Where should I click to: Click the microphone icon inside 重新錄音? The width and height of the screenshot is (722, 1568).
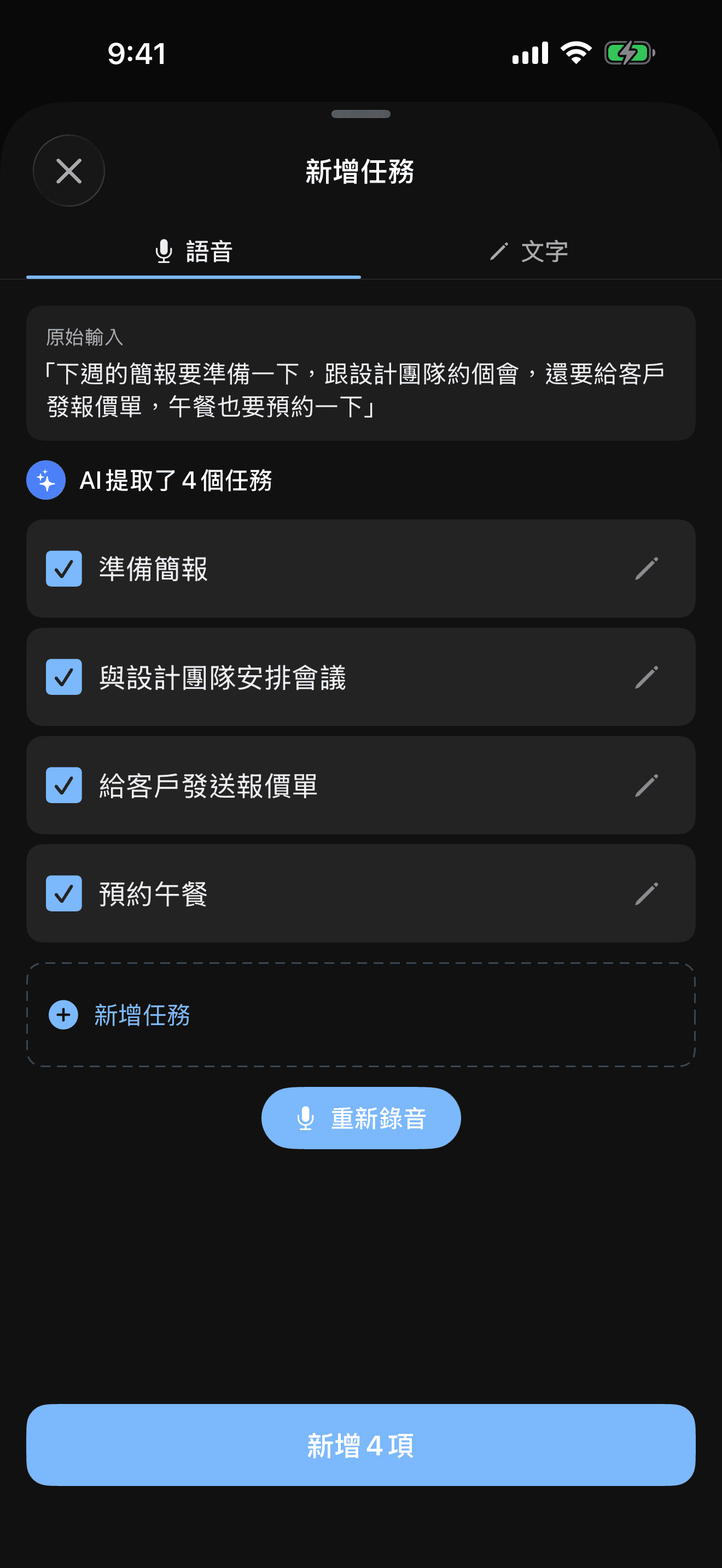click(x=305, y=1118)
